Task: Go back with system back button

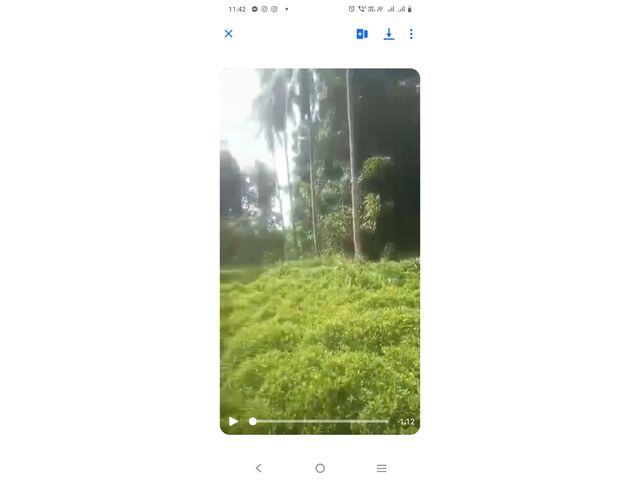Action: pyautogui.click(x=258, y=468)
